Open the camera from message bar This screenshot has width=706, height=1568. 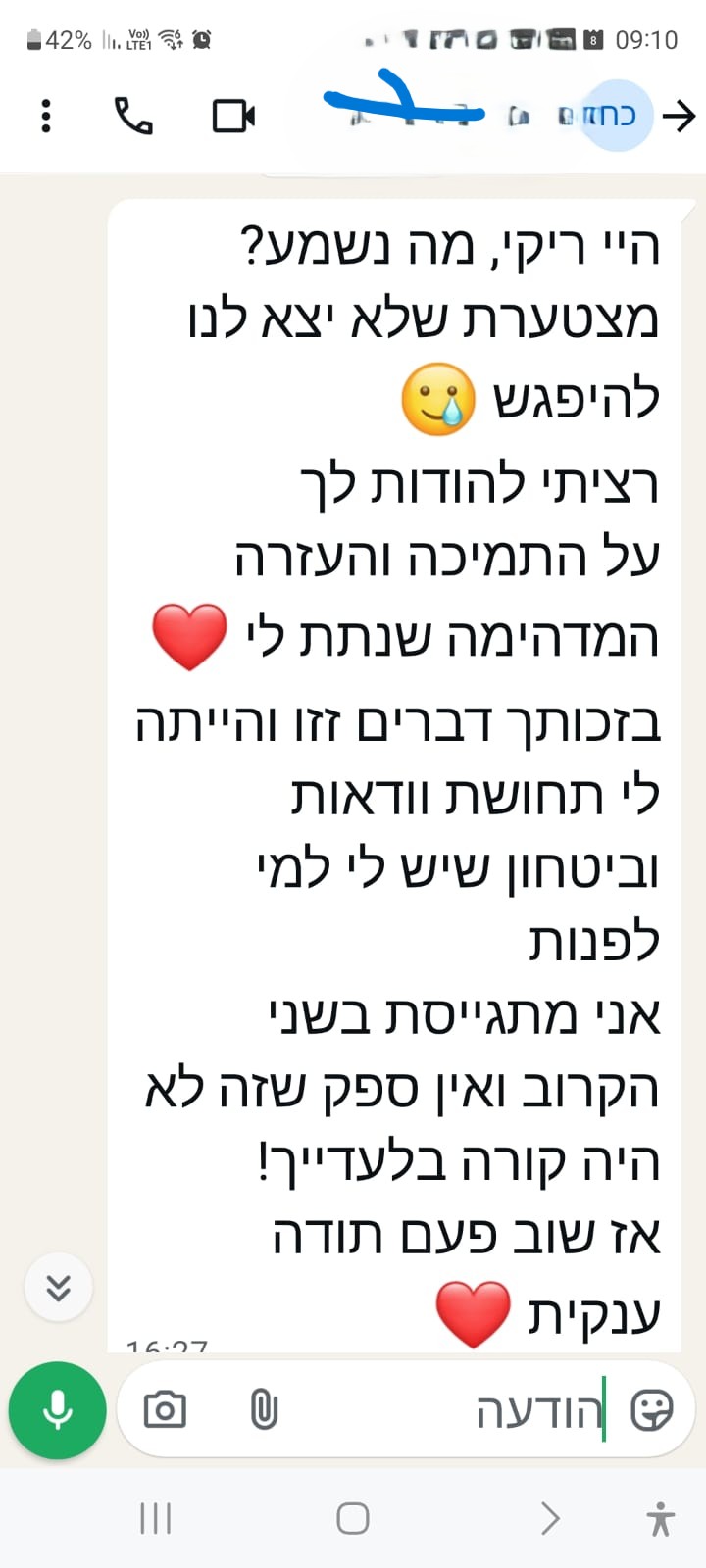coord(165,1410)
